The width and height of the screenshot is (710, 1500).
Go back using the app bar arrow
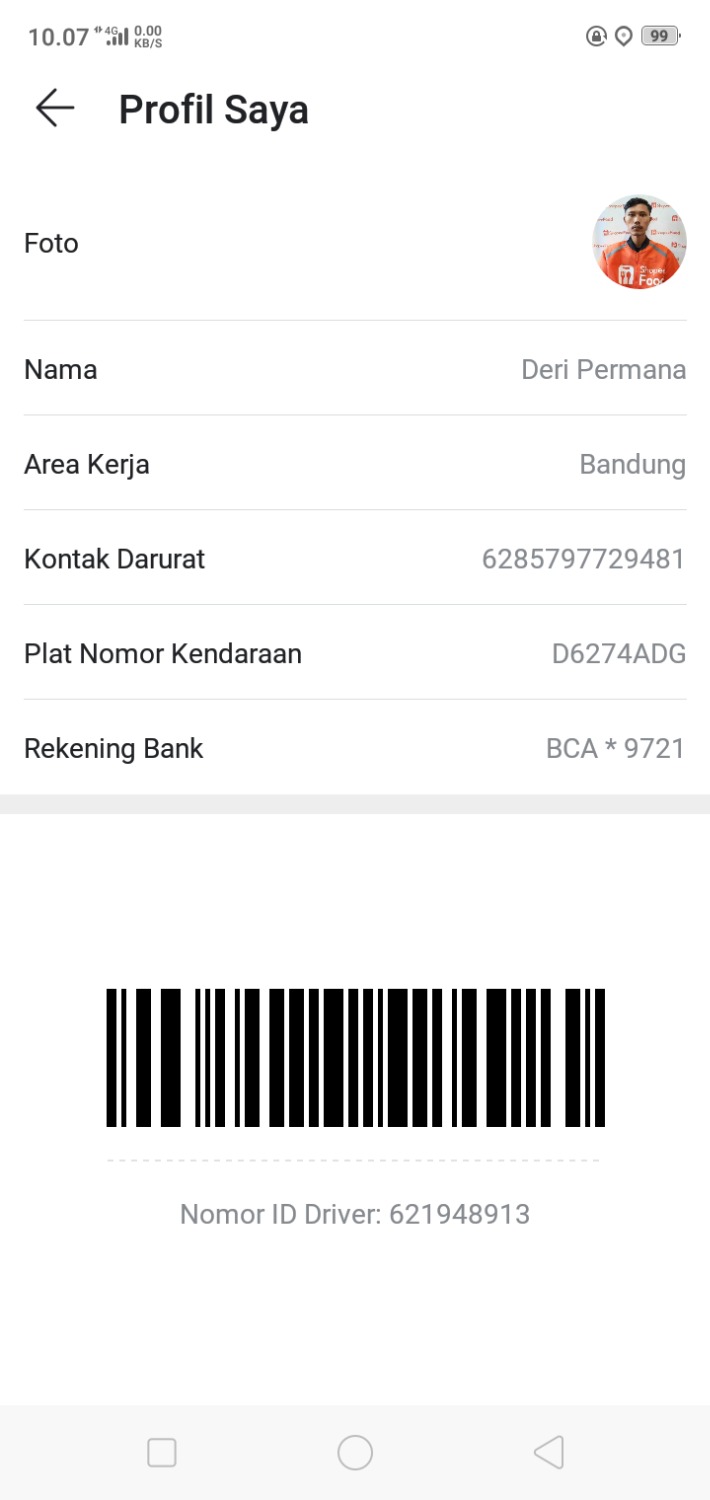point(55,108)
